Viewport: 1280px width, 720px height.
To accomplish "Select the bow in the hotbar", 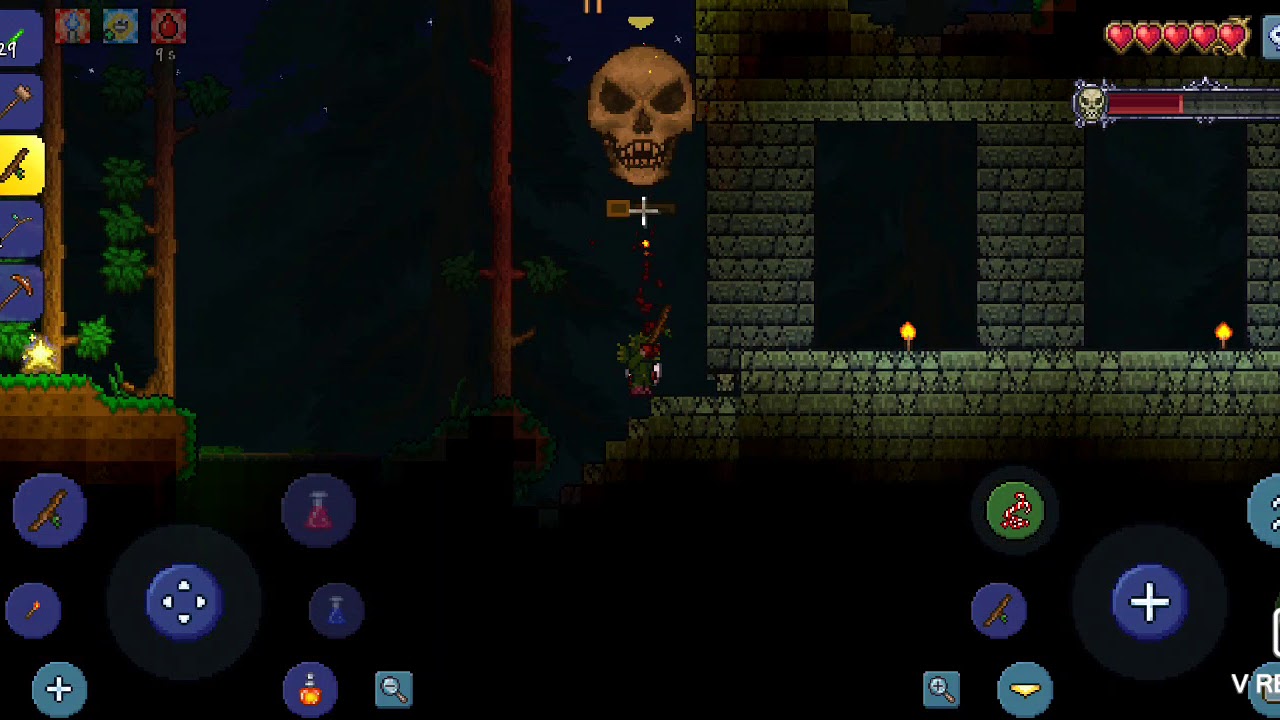I will point(18,232).
